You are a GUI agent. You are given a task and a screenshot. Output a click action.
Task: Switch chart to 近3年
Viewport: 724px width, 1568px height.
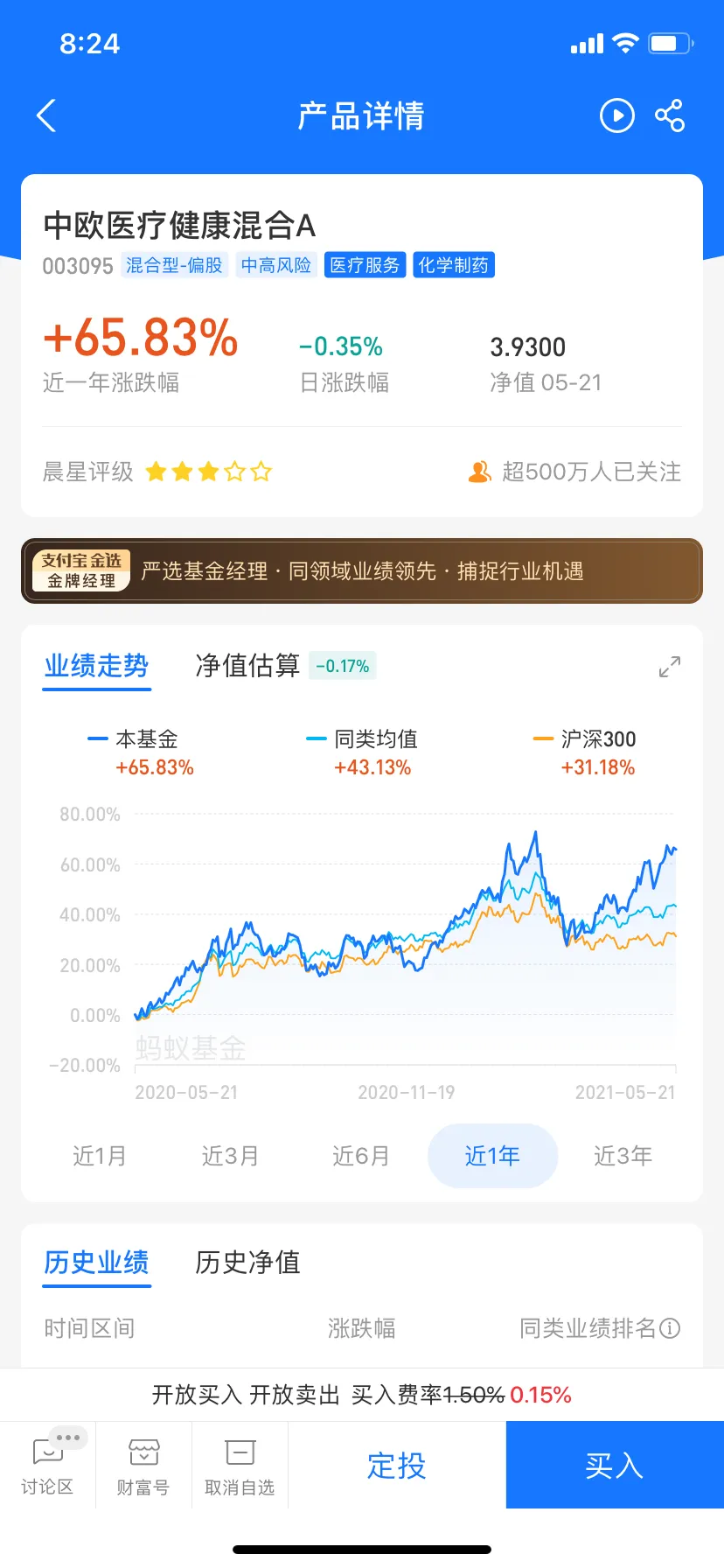[x=623, y=1156]
